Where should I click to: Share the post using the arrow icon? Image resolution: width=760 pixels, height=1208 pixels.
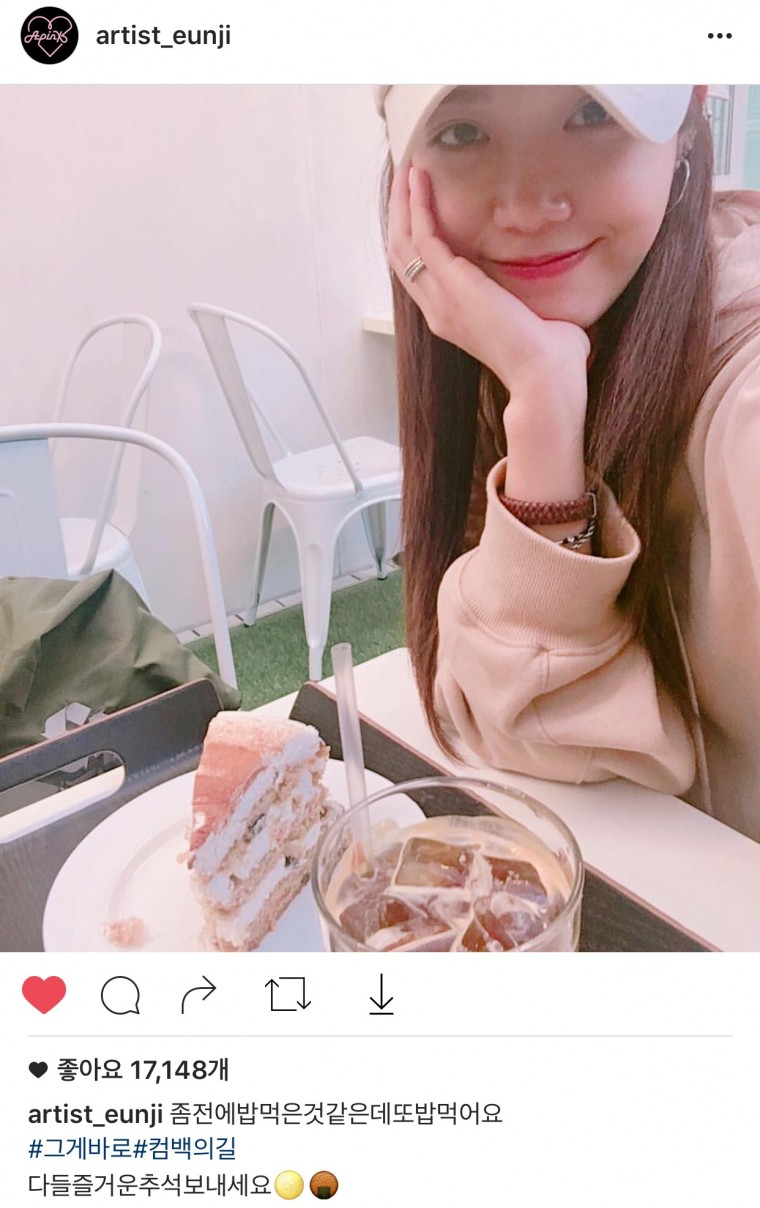click(x=199, y=995)
